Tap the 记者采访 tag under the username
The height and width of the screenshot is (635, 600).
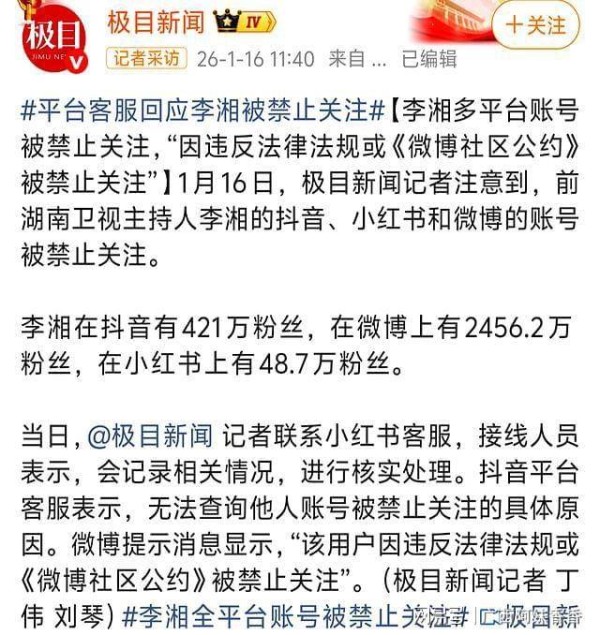point(146,58)
